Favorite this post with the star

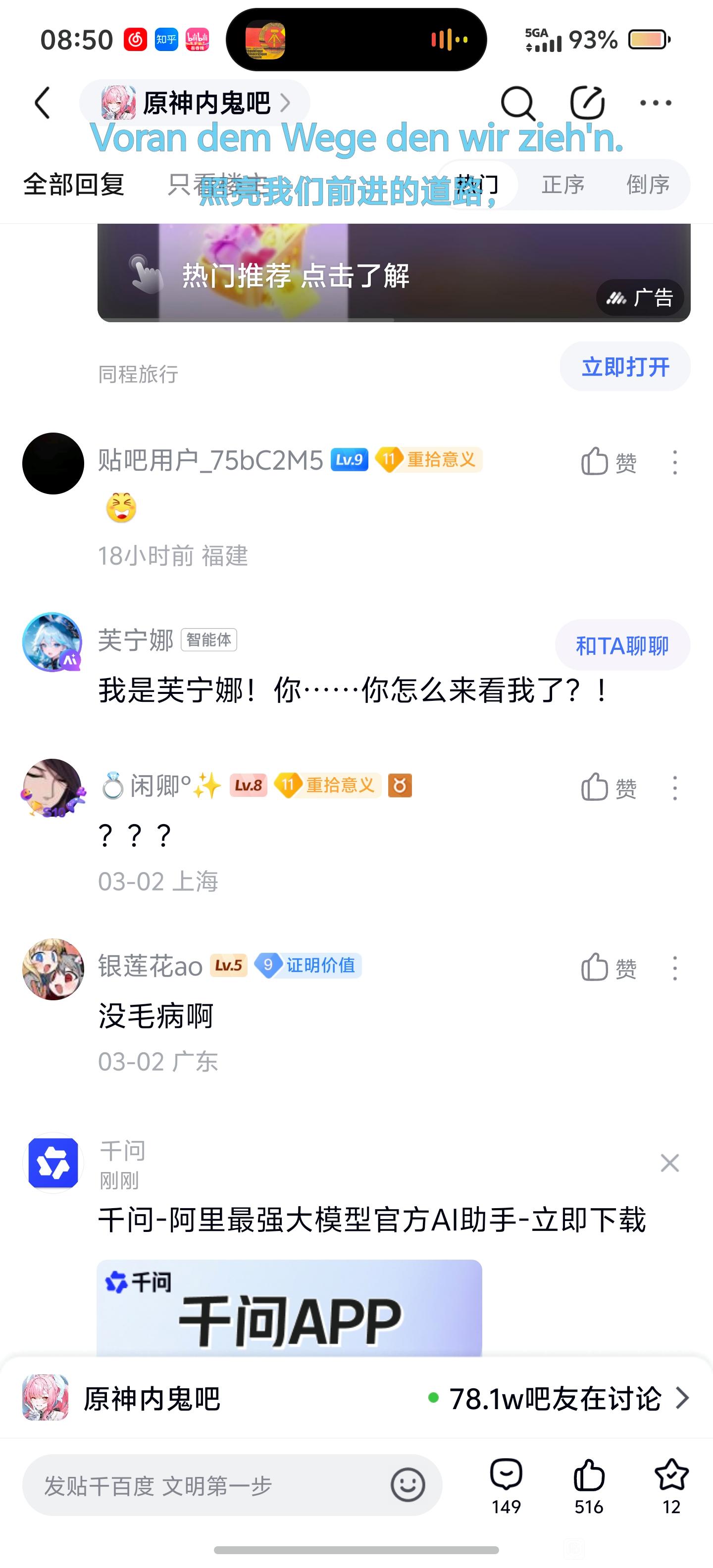(671, 1485)
